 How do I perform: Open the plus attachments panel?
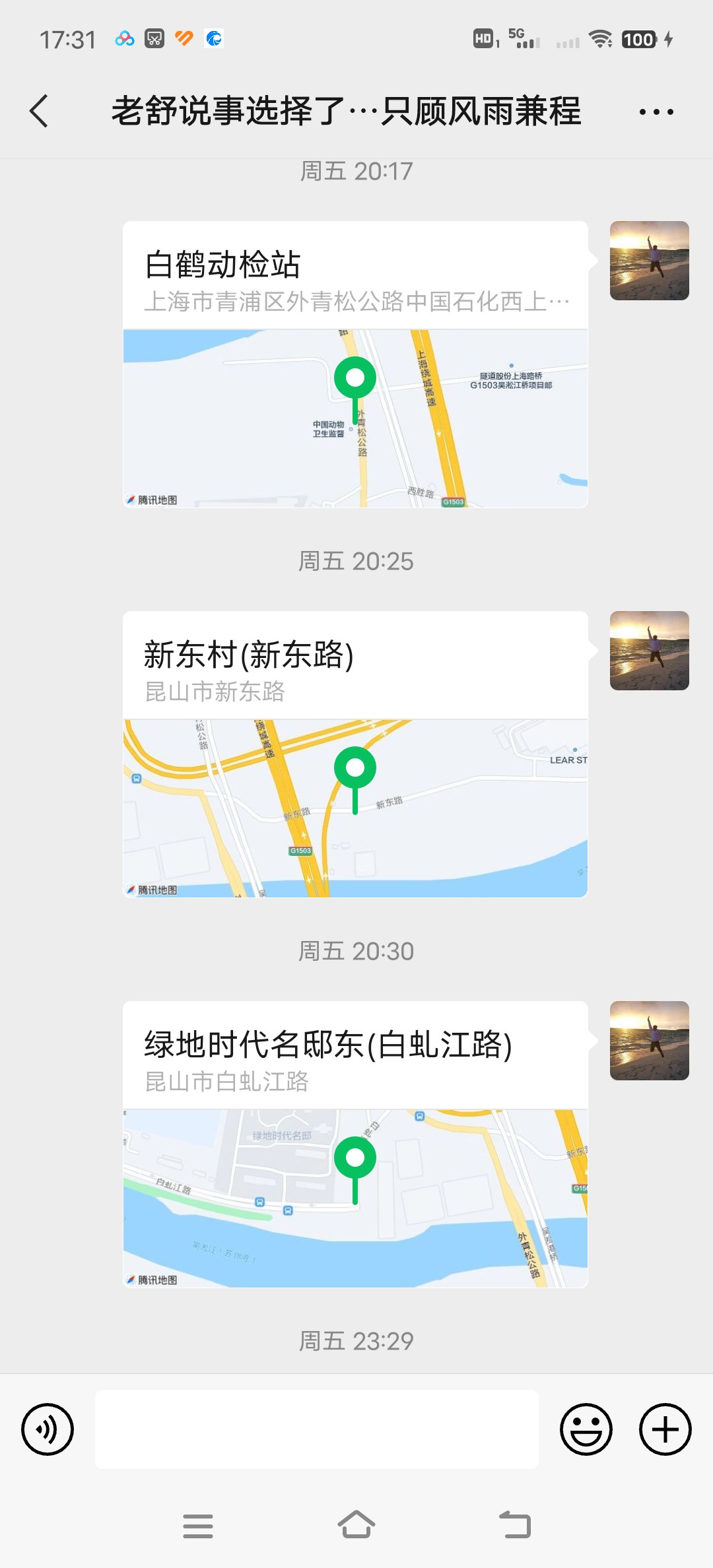(x=665, y=1429)
